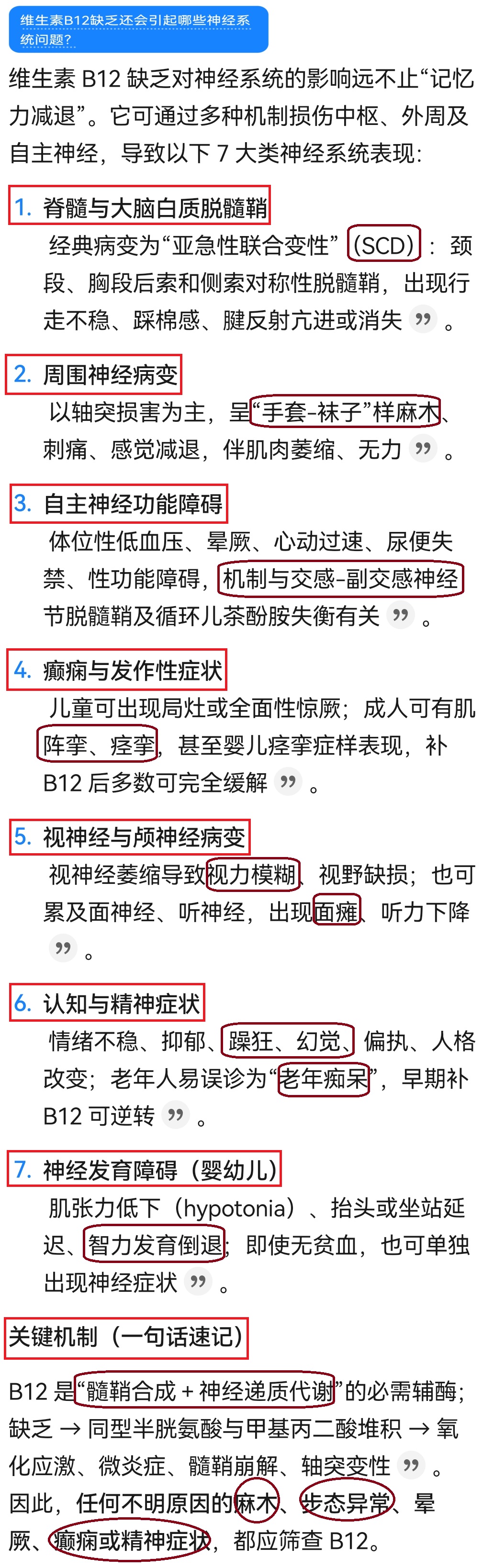The image size is (494, 1568).
Task: Open citation after 早期补B12可逆转
Action: (176, 1115)
